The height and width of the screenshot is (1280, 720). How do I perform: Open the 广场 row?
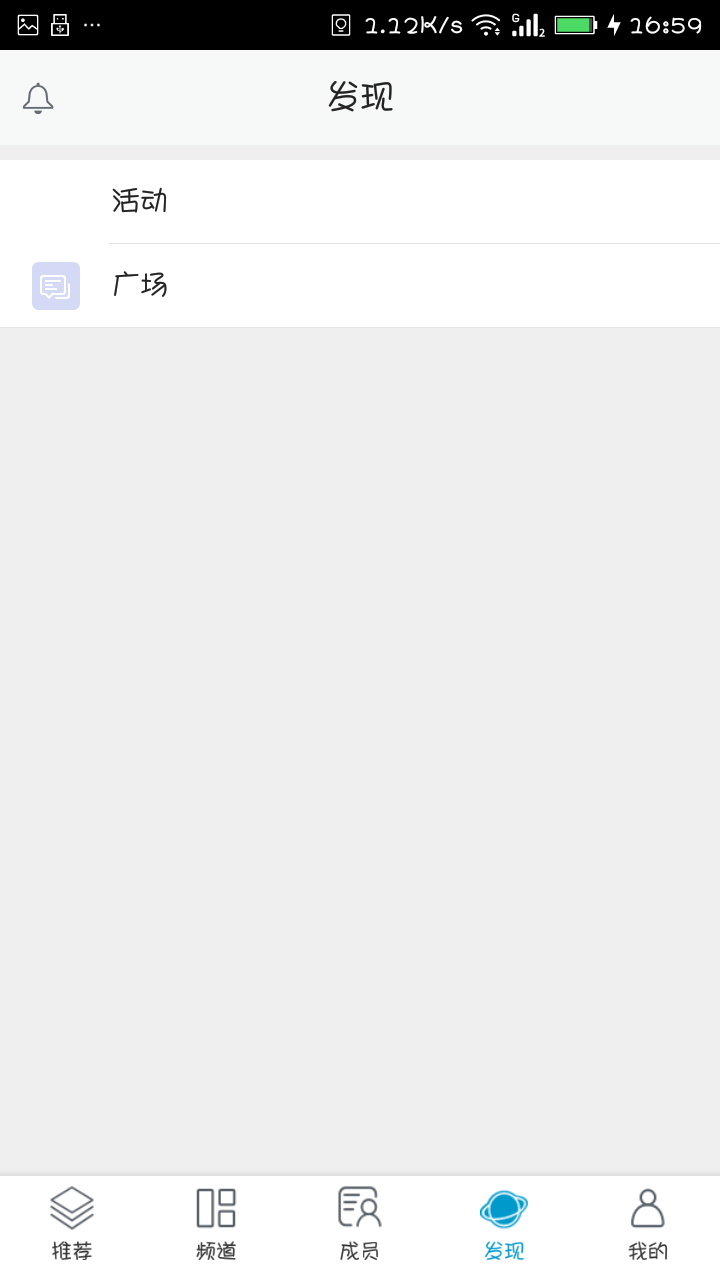tap(360, 285)
